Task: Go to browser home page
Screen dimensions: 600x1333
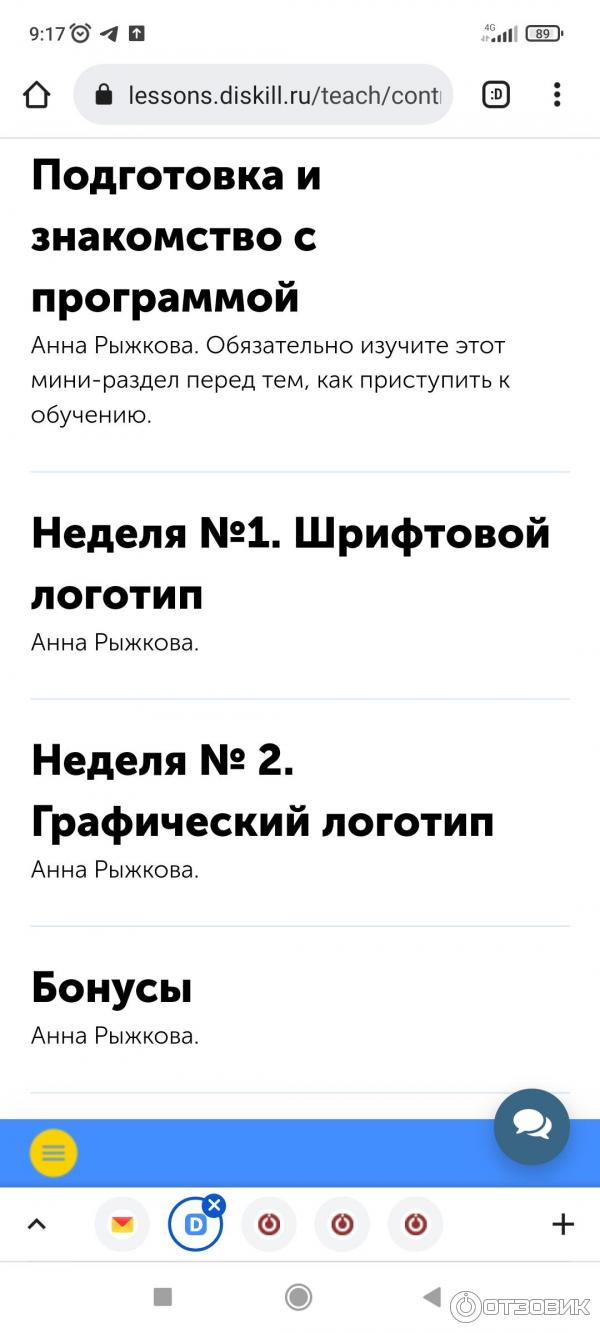Action: 36,95
